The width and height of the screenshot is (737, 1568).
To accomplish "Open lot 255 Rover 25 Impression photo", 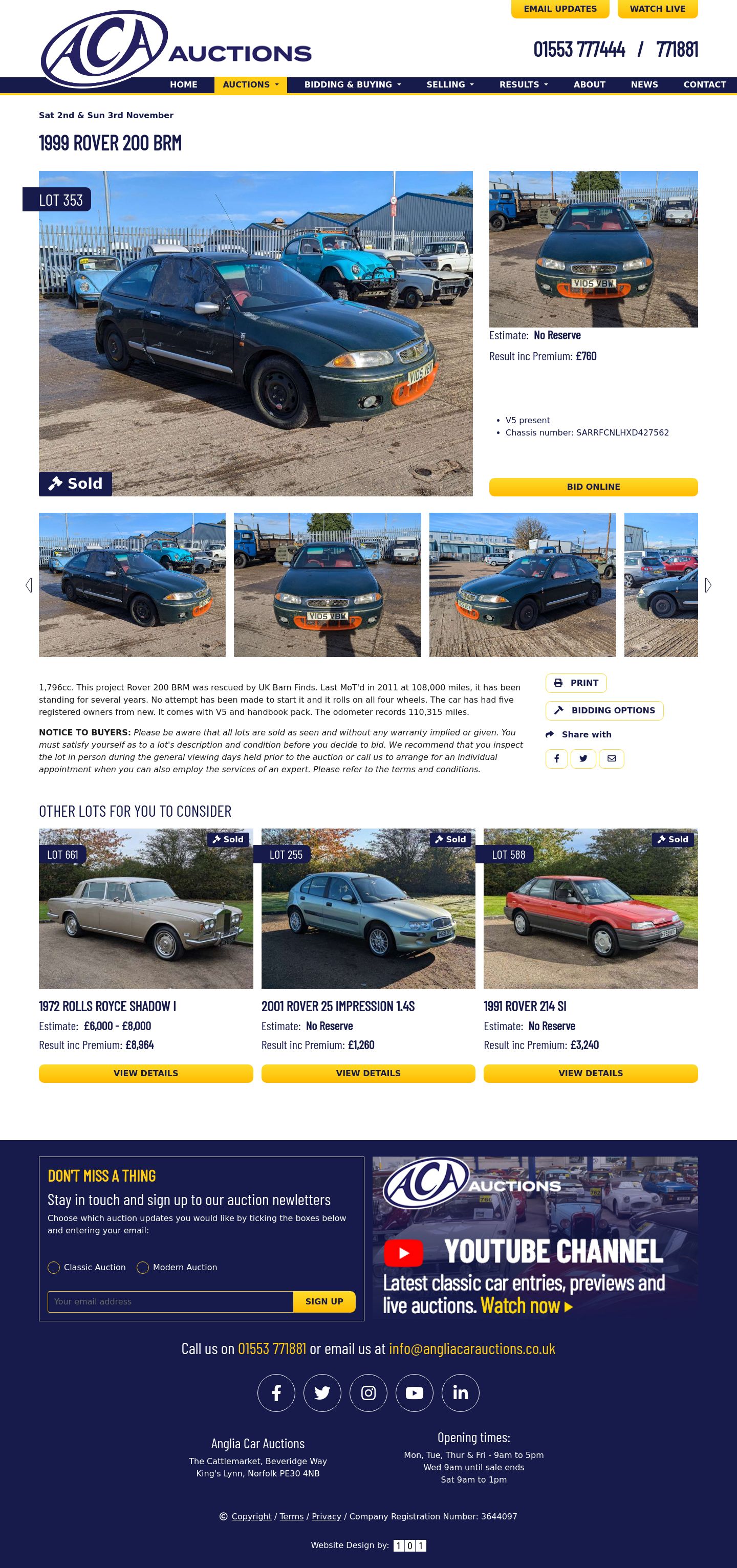I will tap(367, 908).
